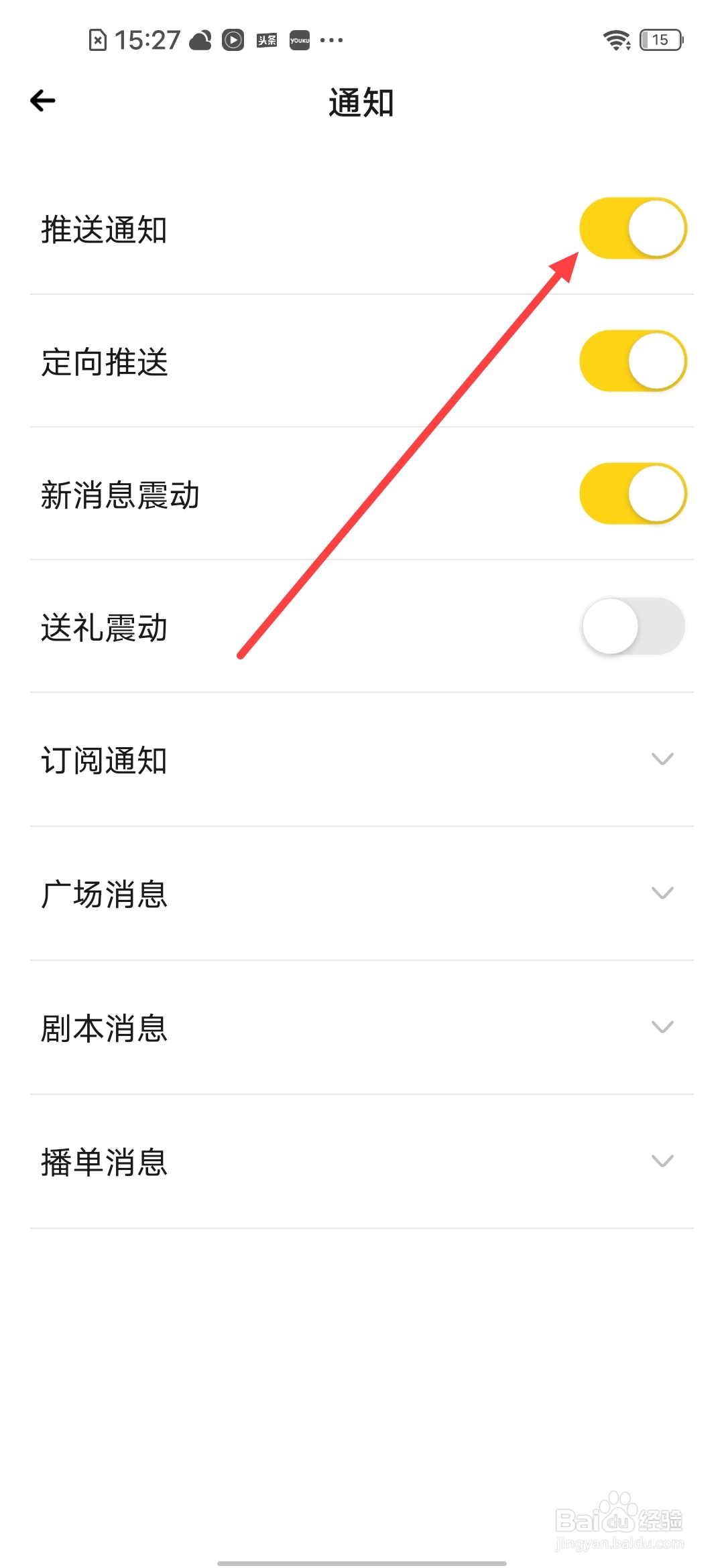The image size is (724, 1568).
Task: Click the Wi-Fi signal icon
Action: [x=618, y=40]
